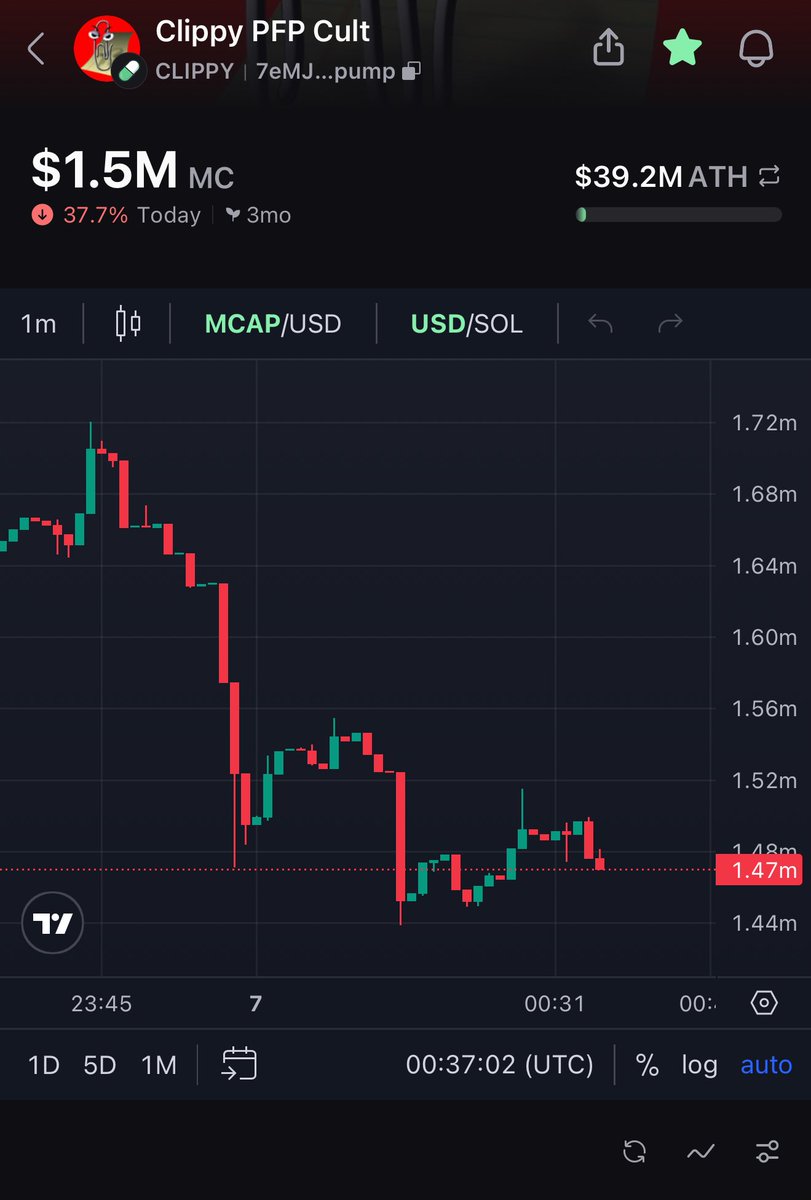Open chart settings hexagon icon
811x1200 pixels.
(x=763, y=1003)
